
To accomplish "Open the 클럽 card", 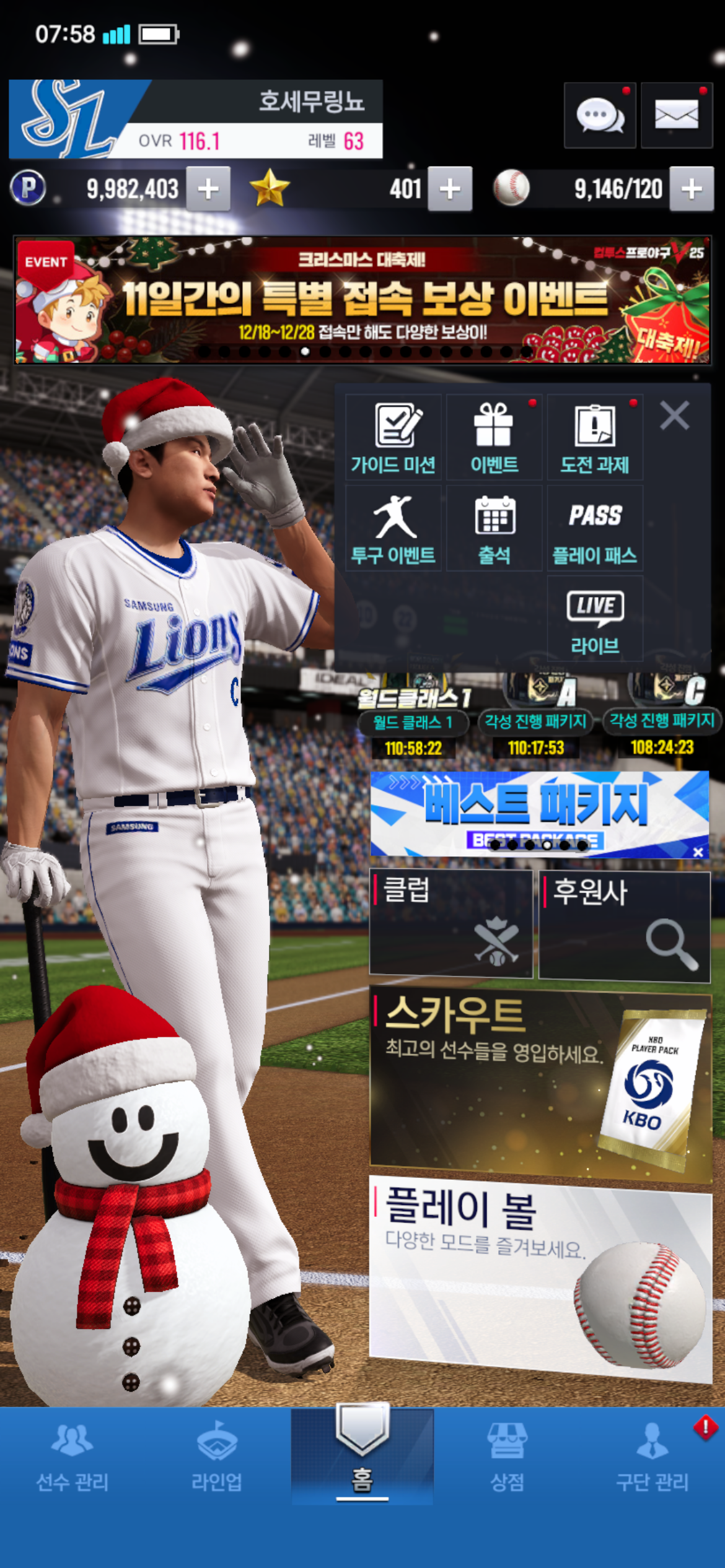I will (x=450, y=923).
